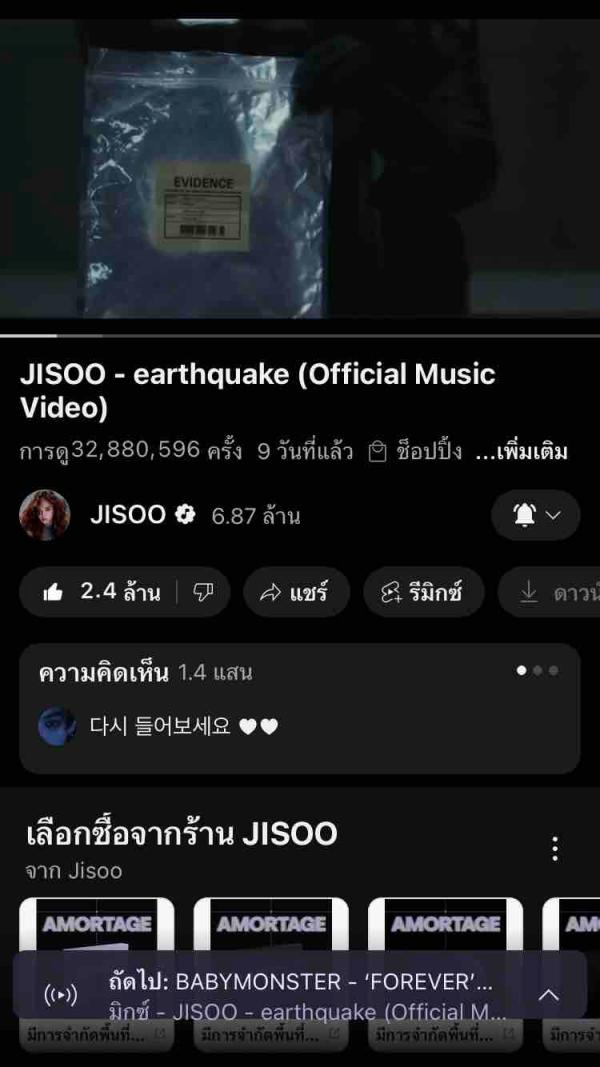Expand the description with เพิ่มเติม
Image resolution: width=600 pixels, height=1067 pixels.
click(x=521, y=451)
